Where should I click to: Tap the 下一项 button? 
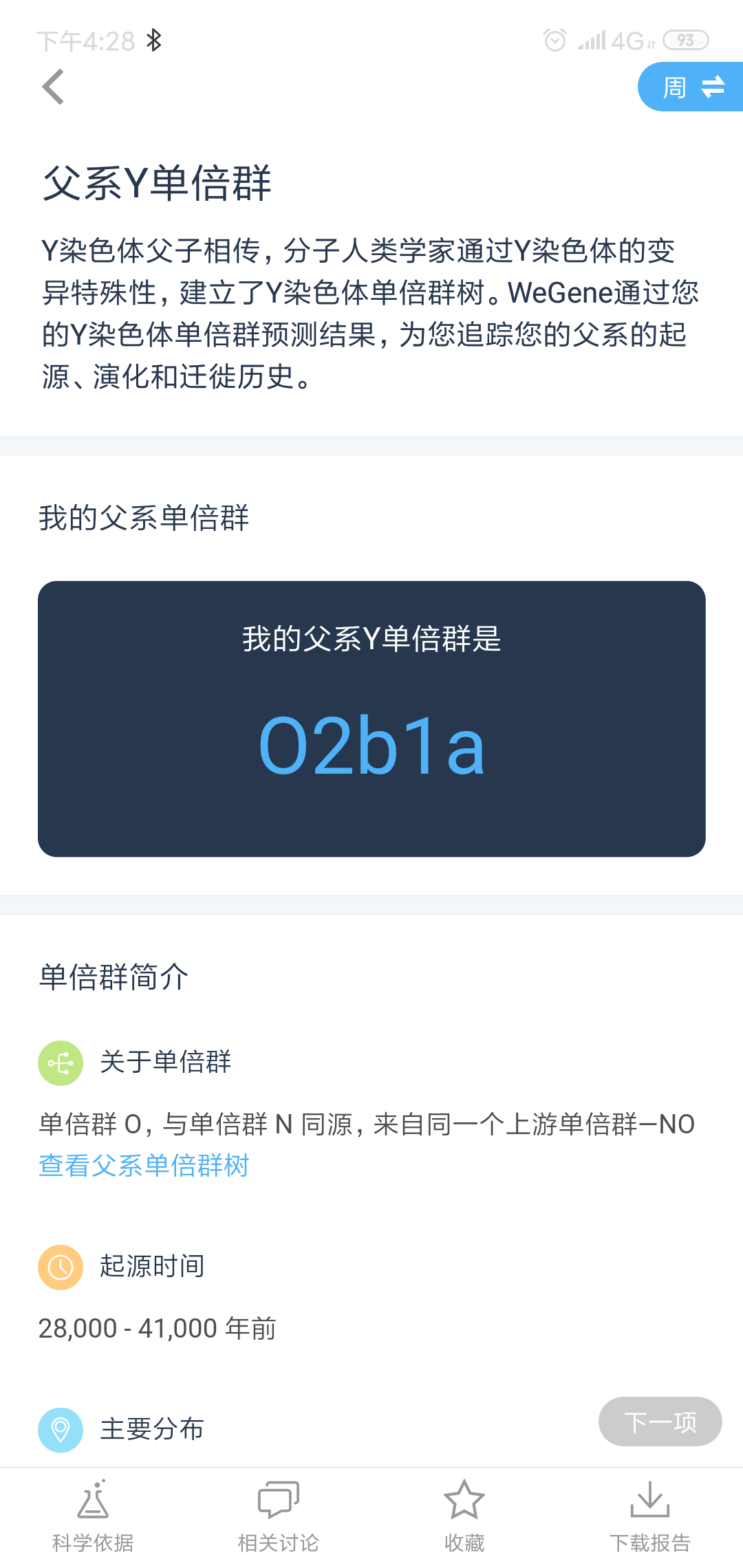pyautogui.click(x=660, y=1422)
